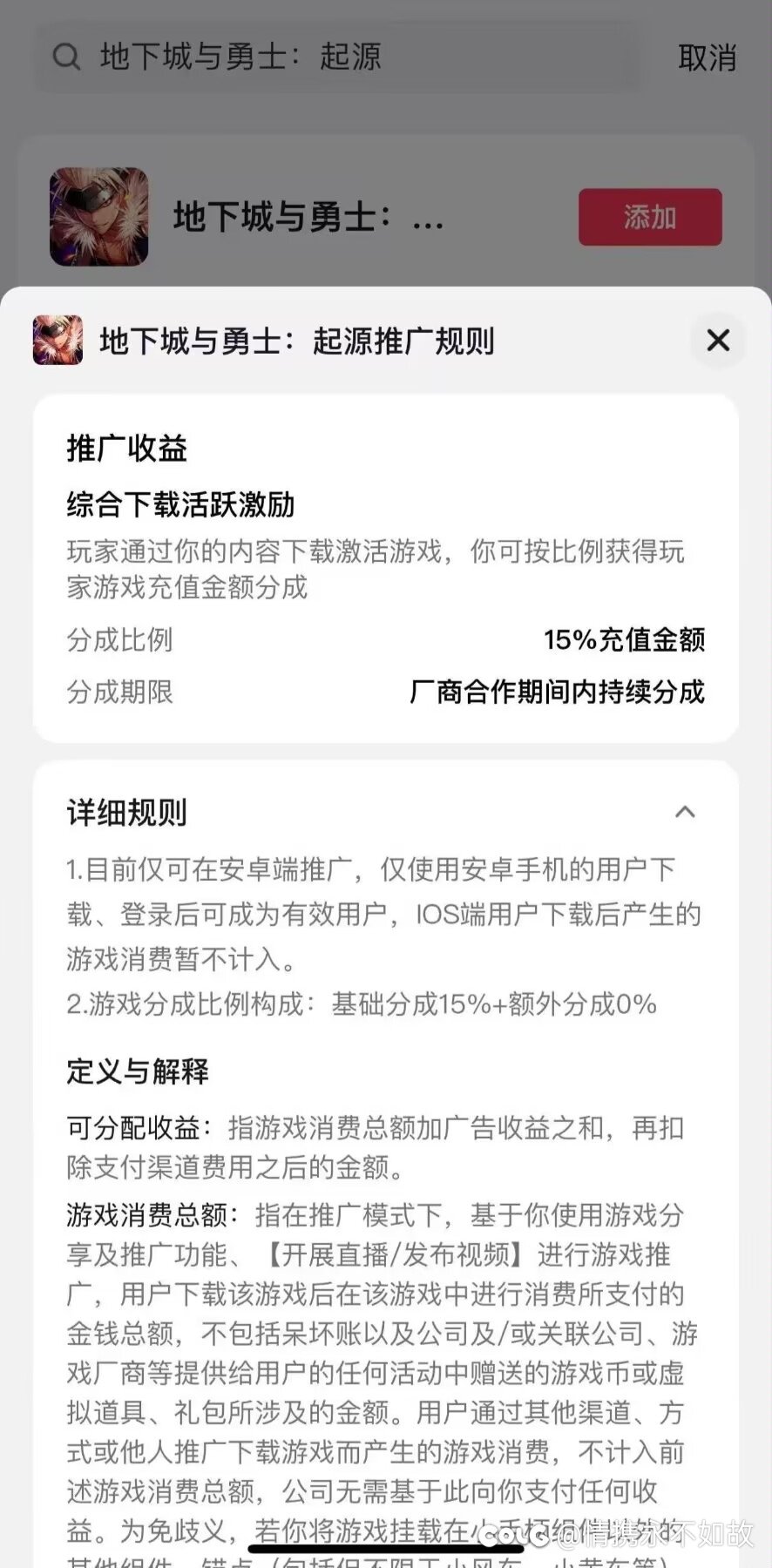Open the search field with 地下城与勇士：起源

(x=335, y=57)
